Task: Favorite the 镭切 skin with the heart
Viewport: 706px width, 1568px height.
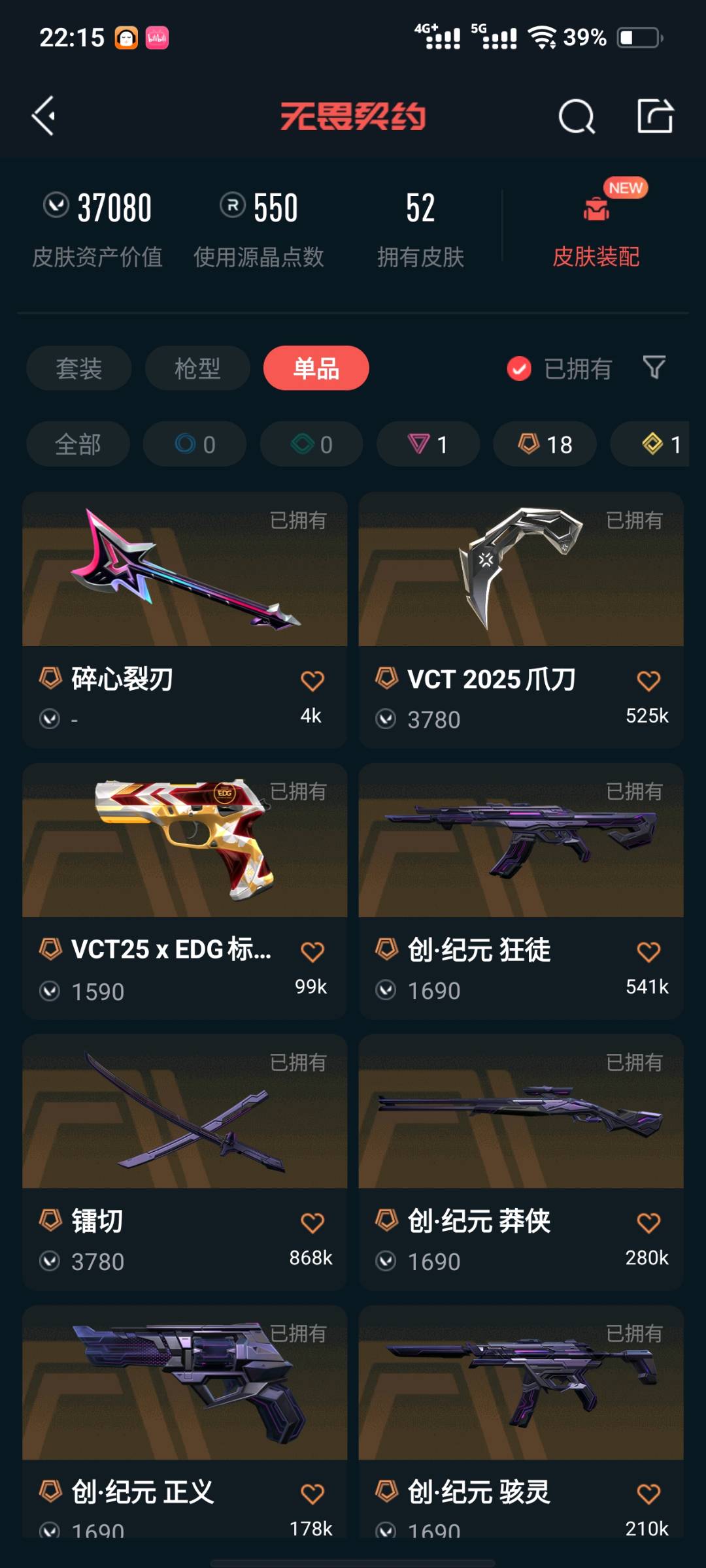Action: 312,1222
